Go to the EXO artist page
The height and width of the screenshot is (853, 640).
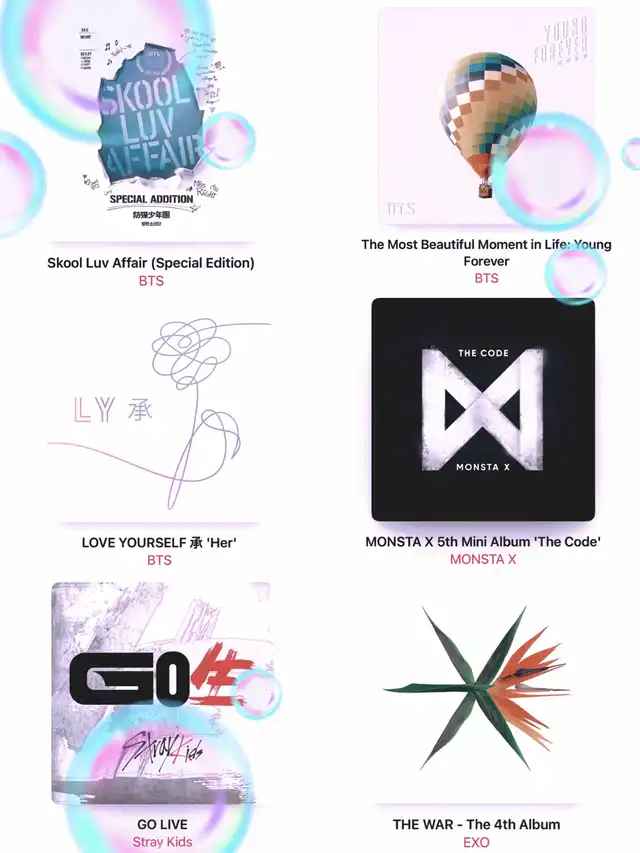pyautogui.click(x=476, y=842)
